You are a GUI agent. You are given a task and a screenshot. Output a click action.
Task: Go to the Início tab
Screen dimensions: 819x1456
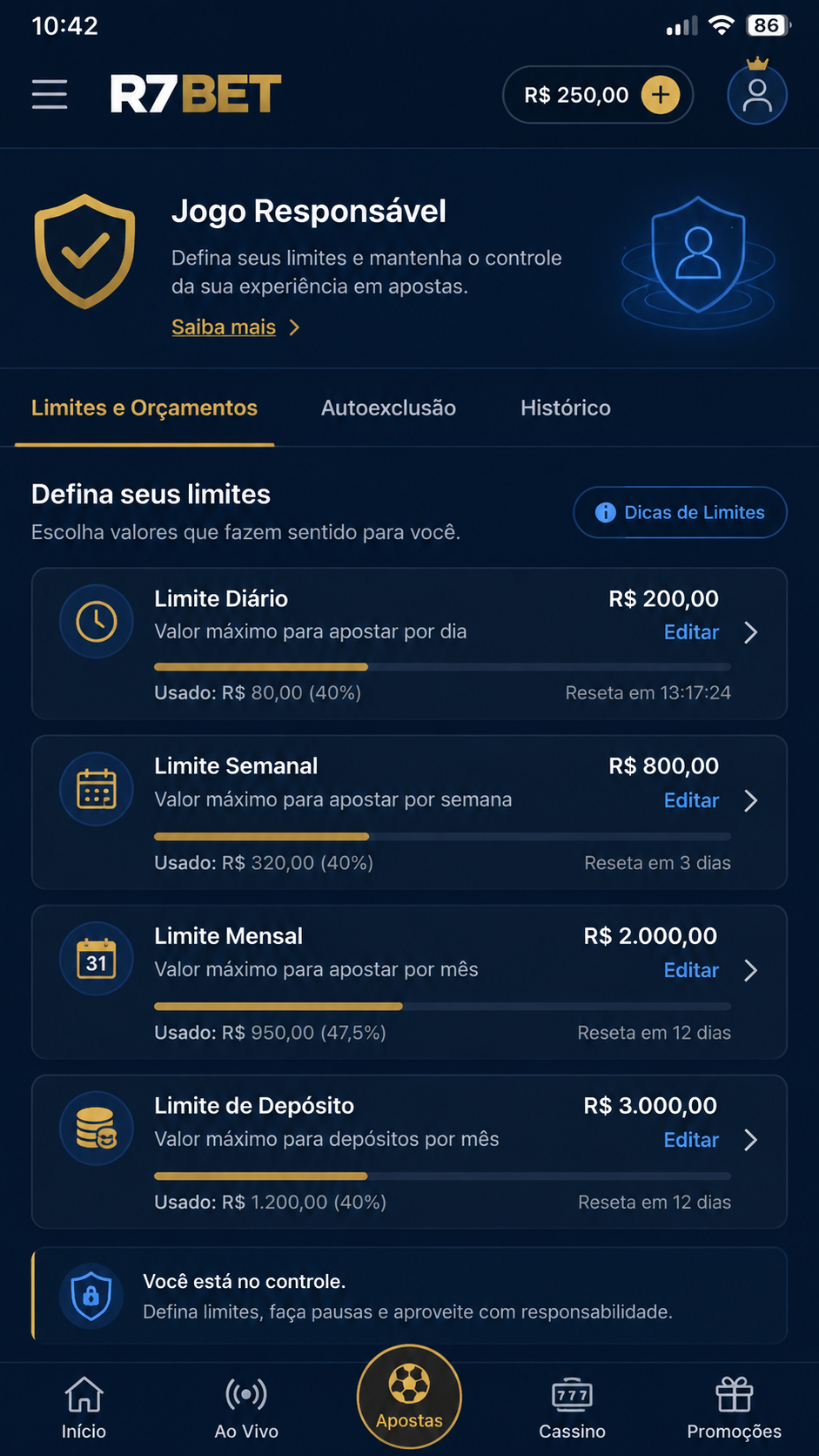84,1407
